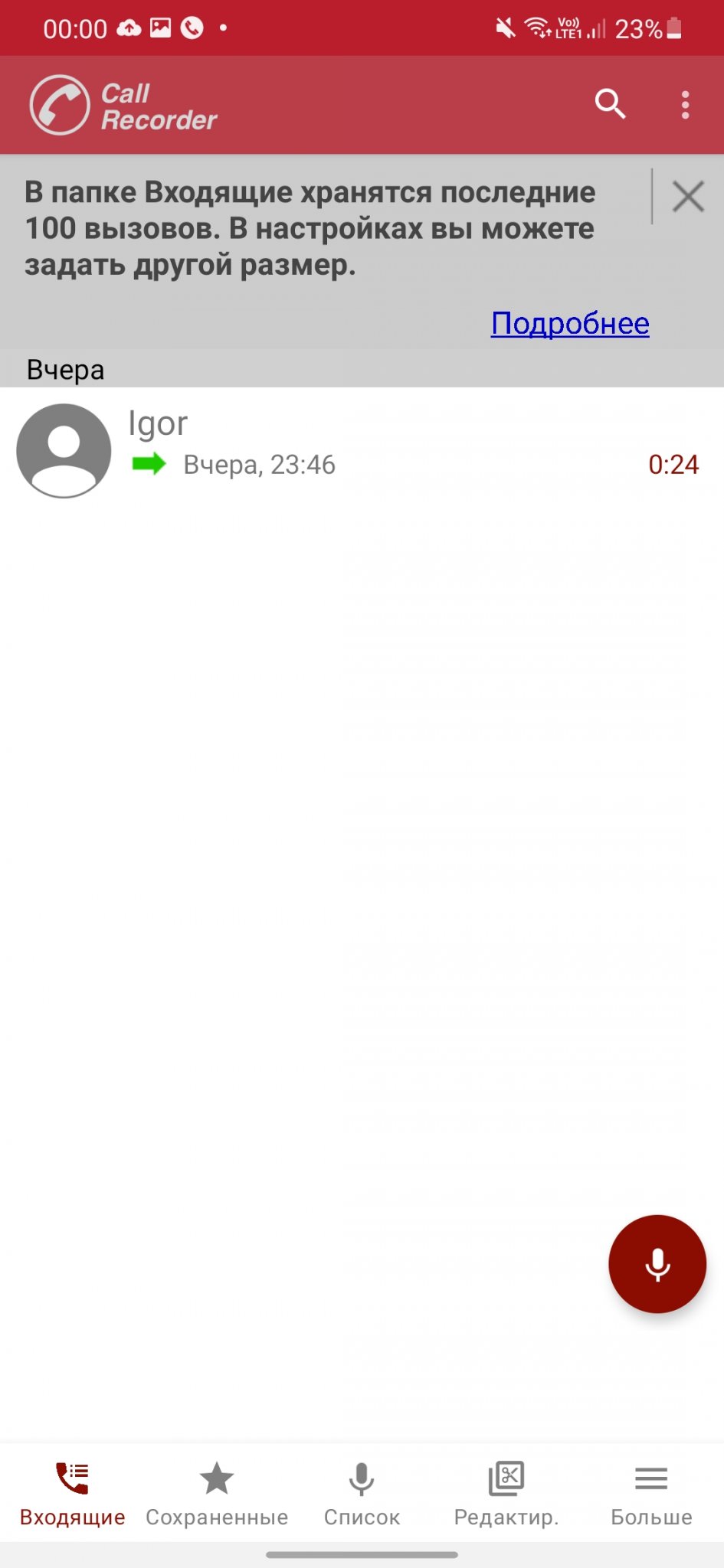
Task: Tap Igor's contact avatar
Action: point(65,450)
